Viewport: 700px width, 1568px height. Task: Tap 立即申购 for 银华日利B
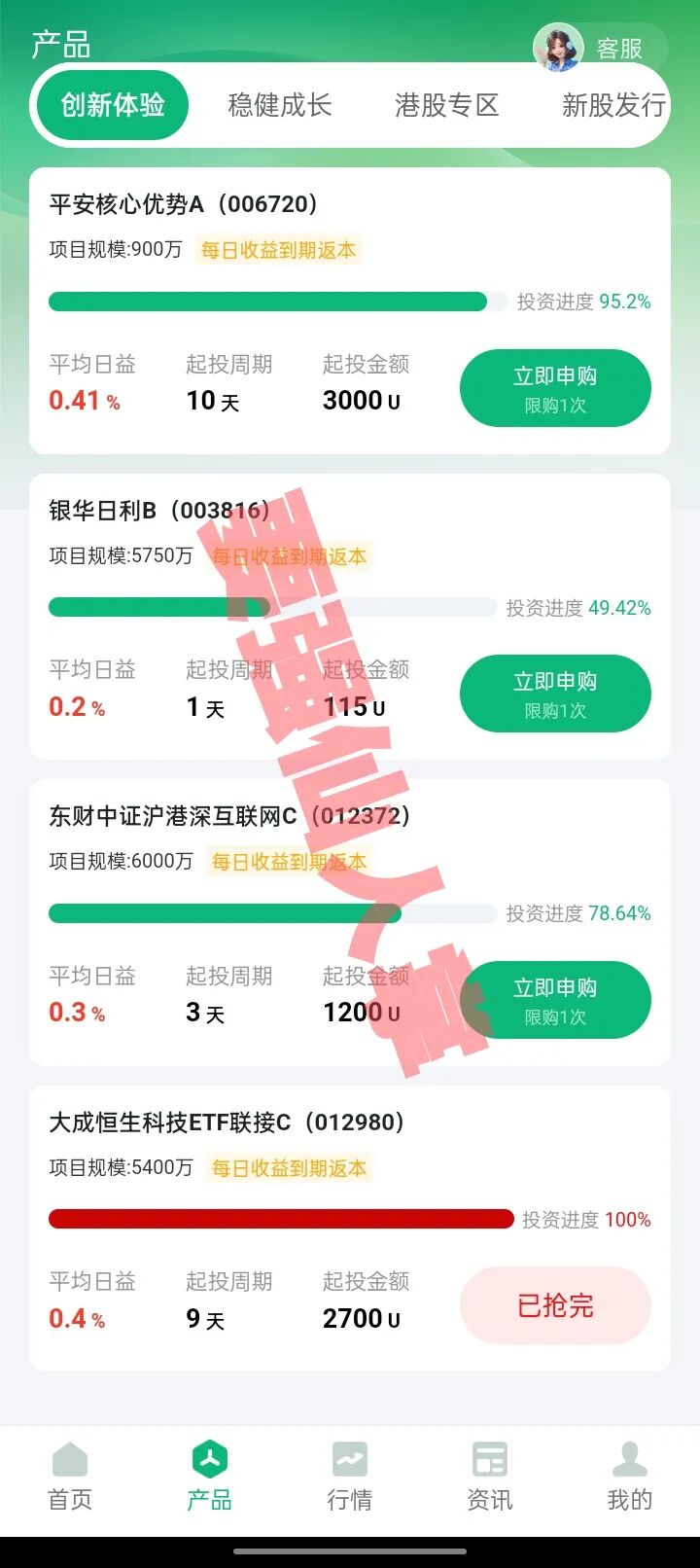click(x=555, y=694)
